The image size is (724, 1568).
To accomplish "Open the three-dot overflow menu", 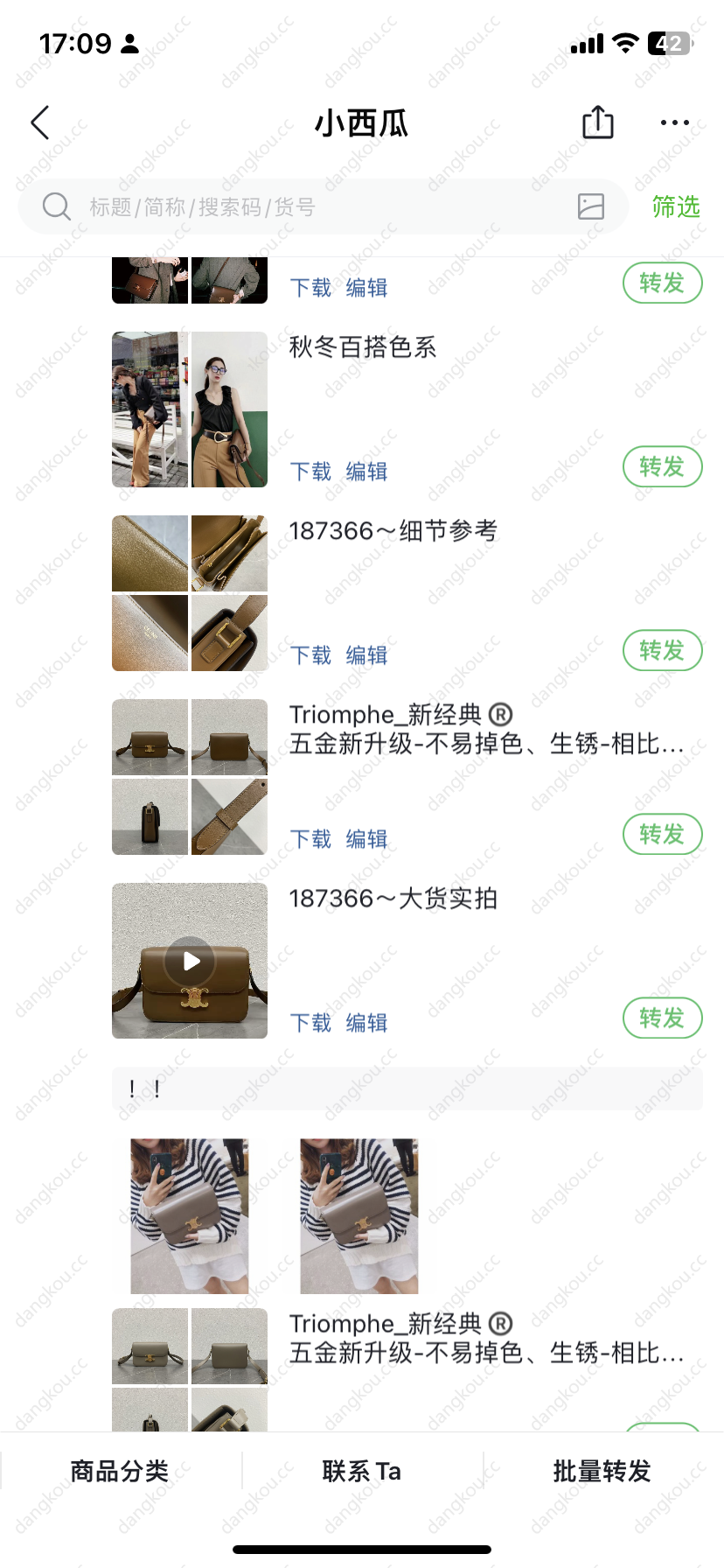I will 674,123.
